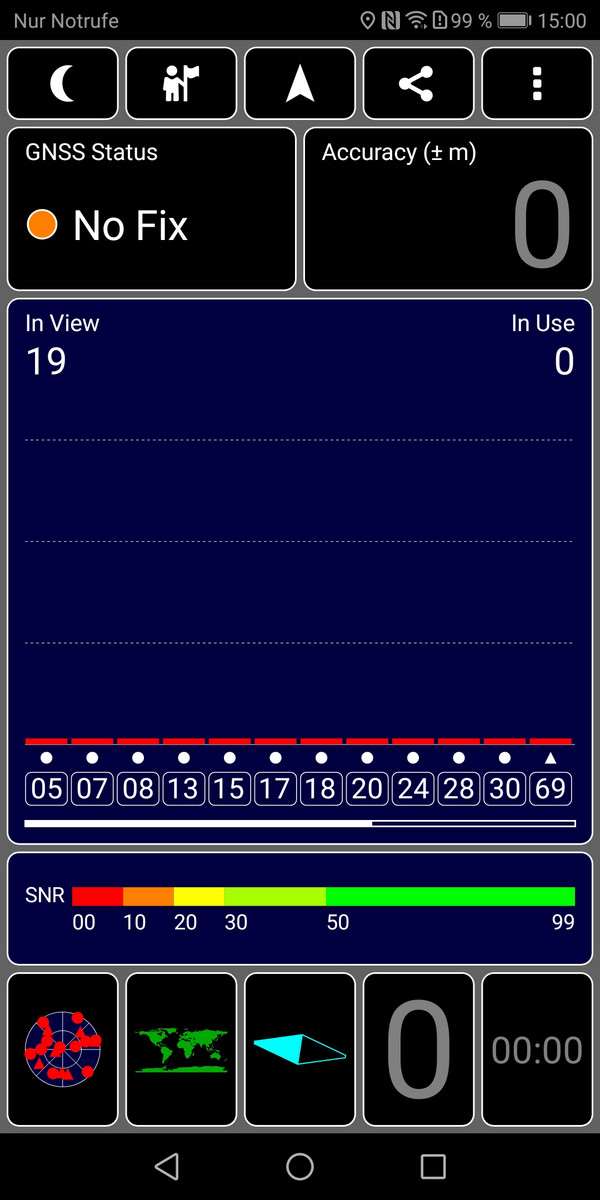The height and width of the screenshot is (1200, 600).
Task: Tap the navigation arrow button
Action: (300, 84)
